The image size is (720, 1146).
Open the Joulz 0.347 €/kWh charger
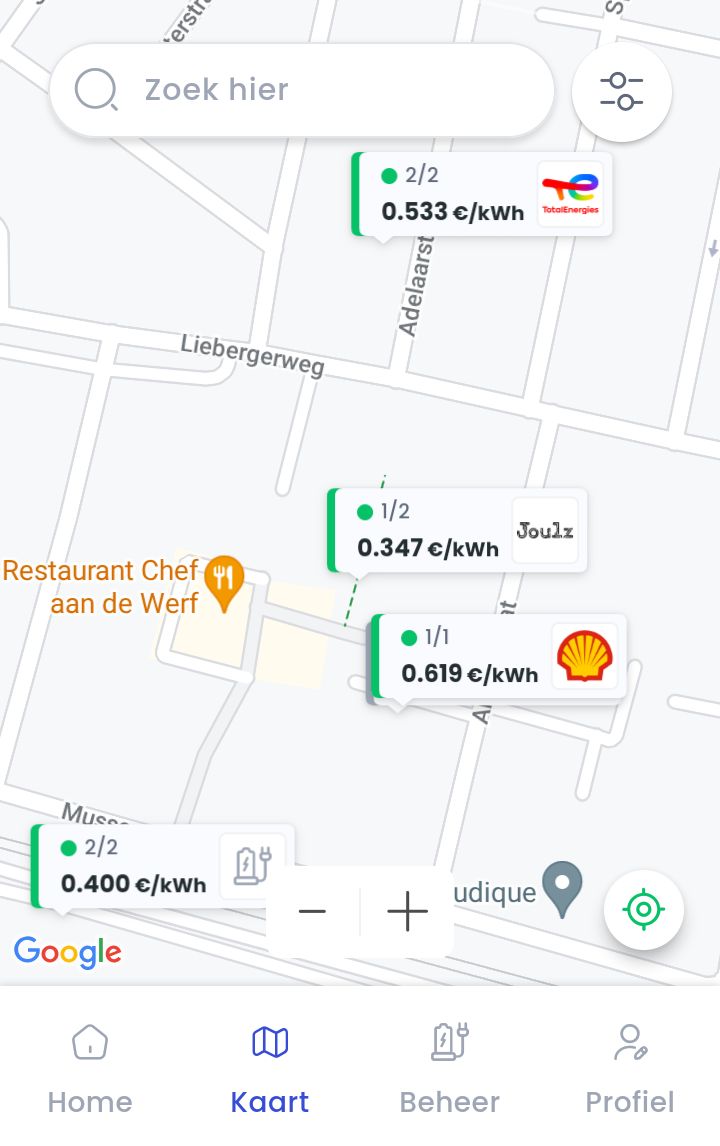pos(456,530)
